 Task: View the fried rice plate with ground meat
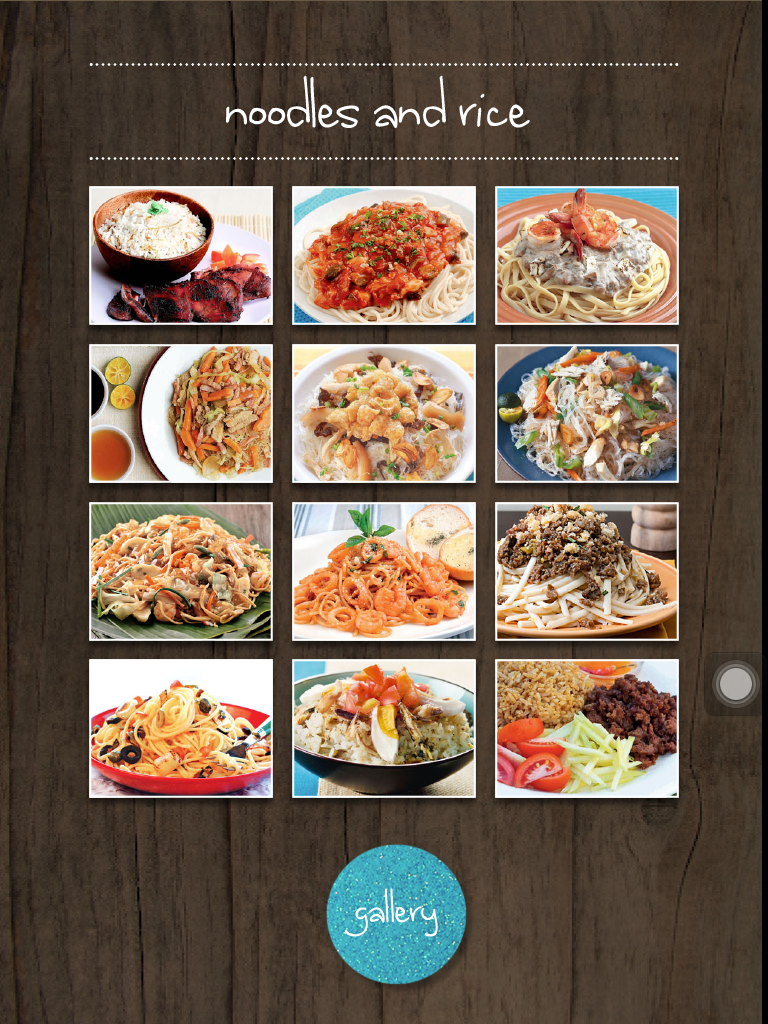tap(587, 729)
